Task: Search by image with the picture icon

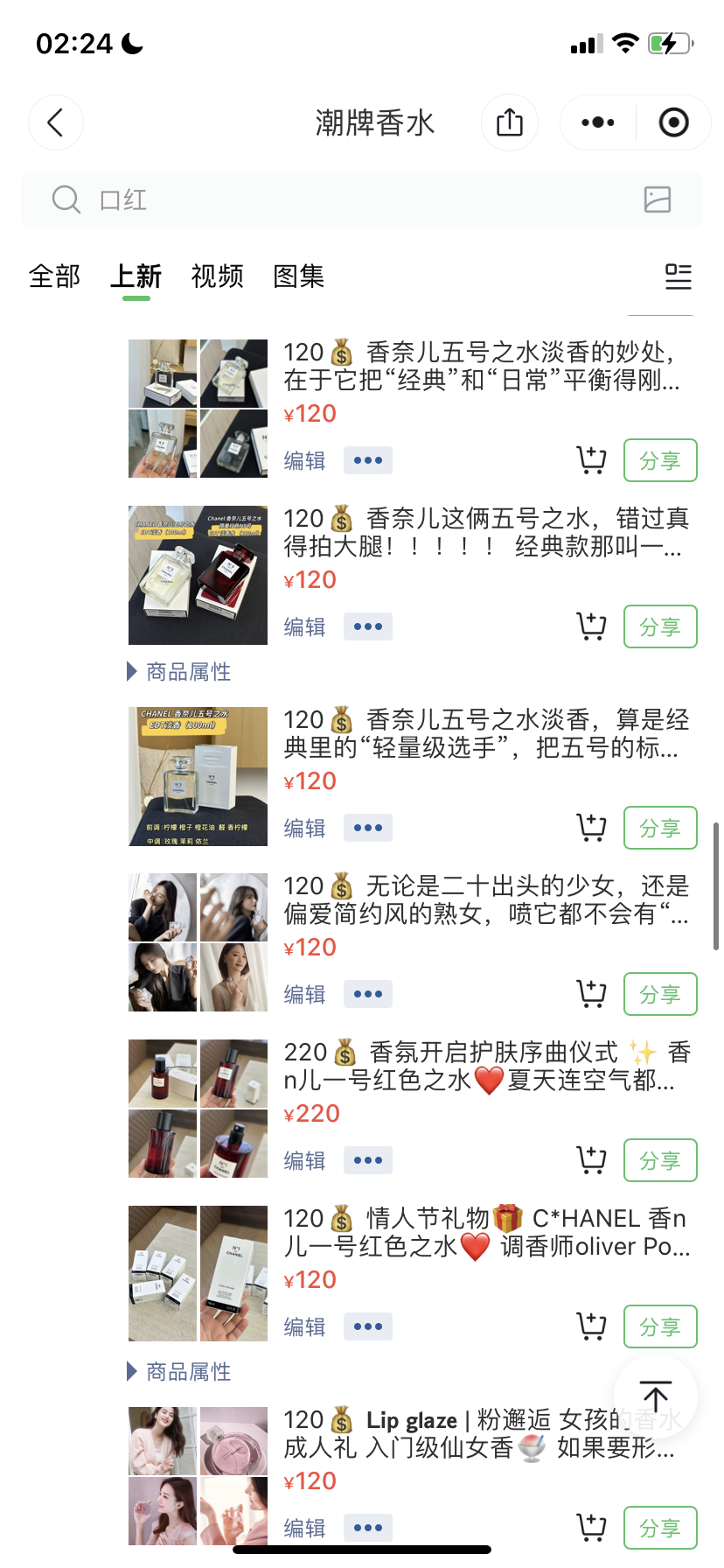Action: 657,199
